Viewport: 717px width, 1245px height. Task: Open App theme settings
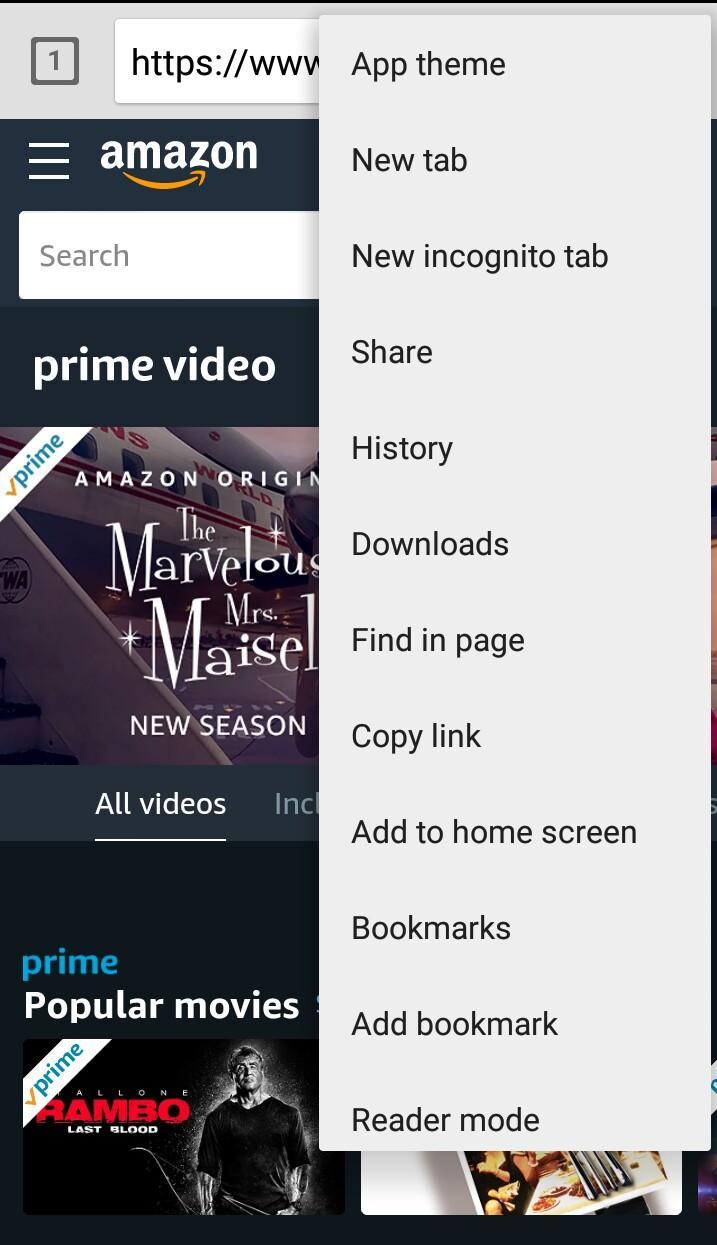[428, 65]
